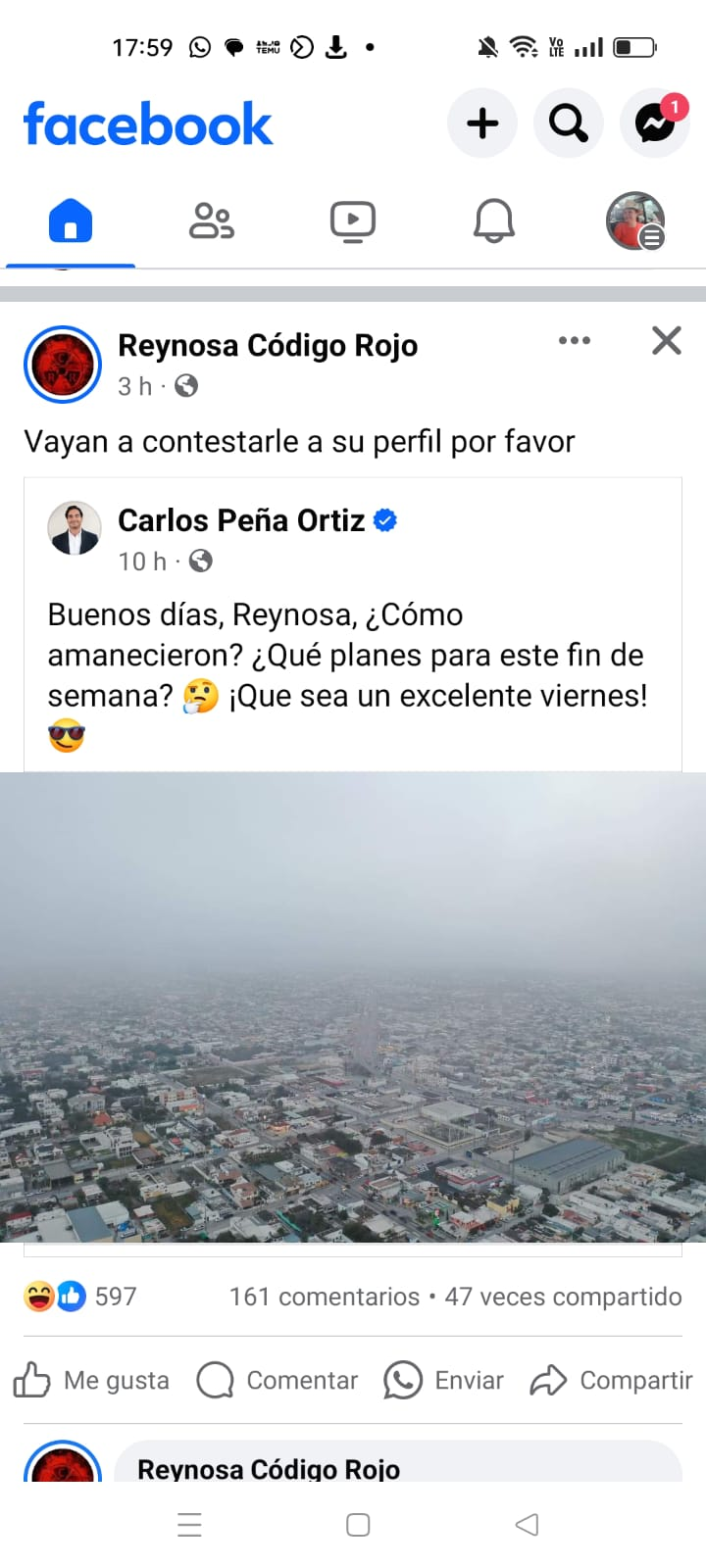Viewport: 706px width, 1568px height.
Task: Visit the Reynosa Código Rojo page
Action: (x=267, y=346)
